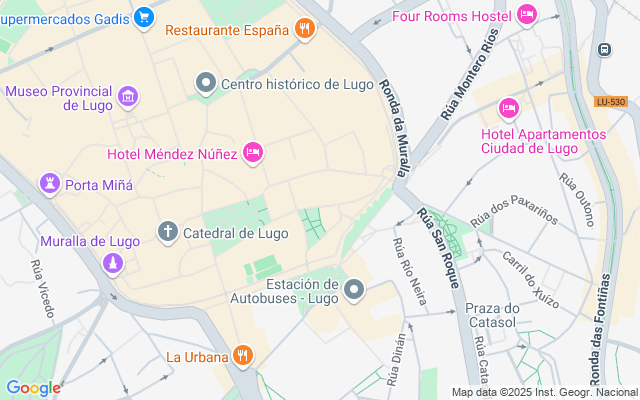The height and width of the screenshot is (400, 640).
Task: Tap the Restaurante España marker
Action: [306, 29]
